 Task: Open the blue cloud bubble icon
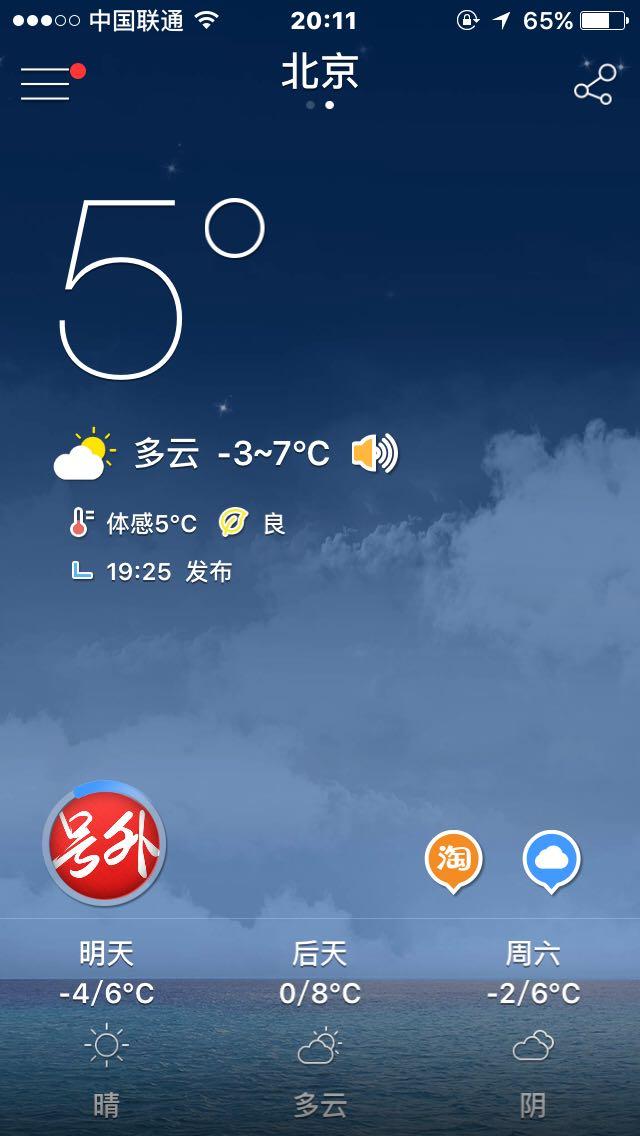click(552, 859)
